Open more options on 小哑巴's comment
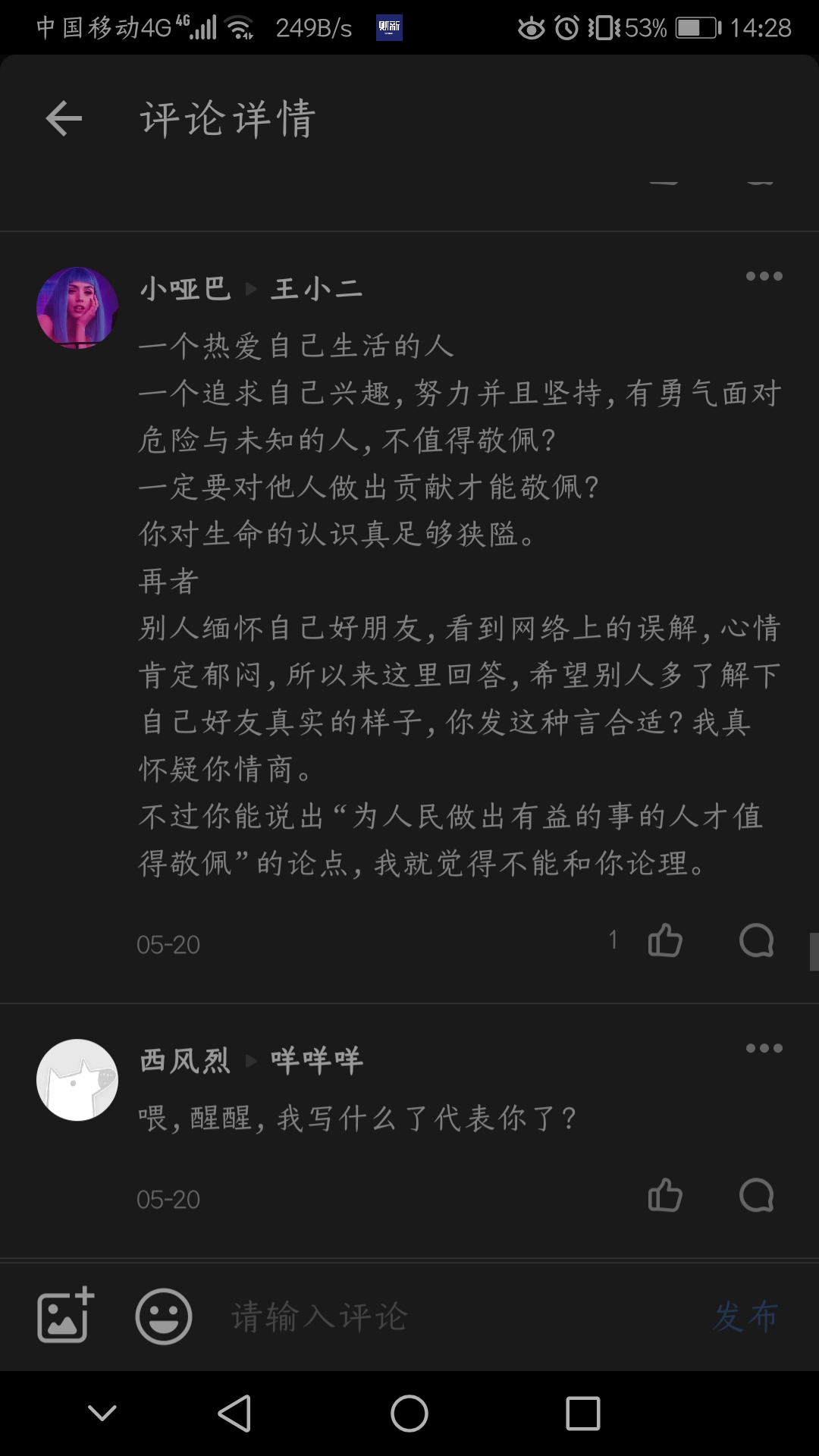Viewport: 819px width, 1456px height. pyautogui.click(x=764, y=276)
